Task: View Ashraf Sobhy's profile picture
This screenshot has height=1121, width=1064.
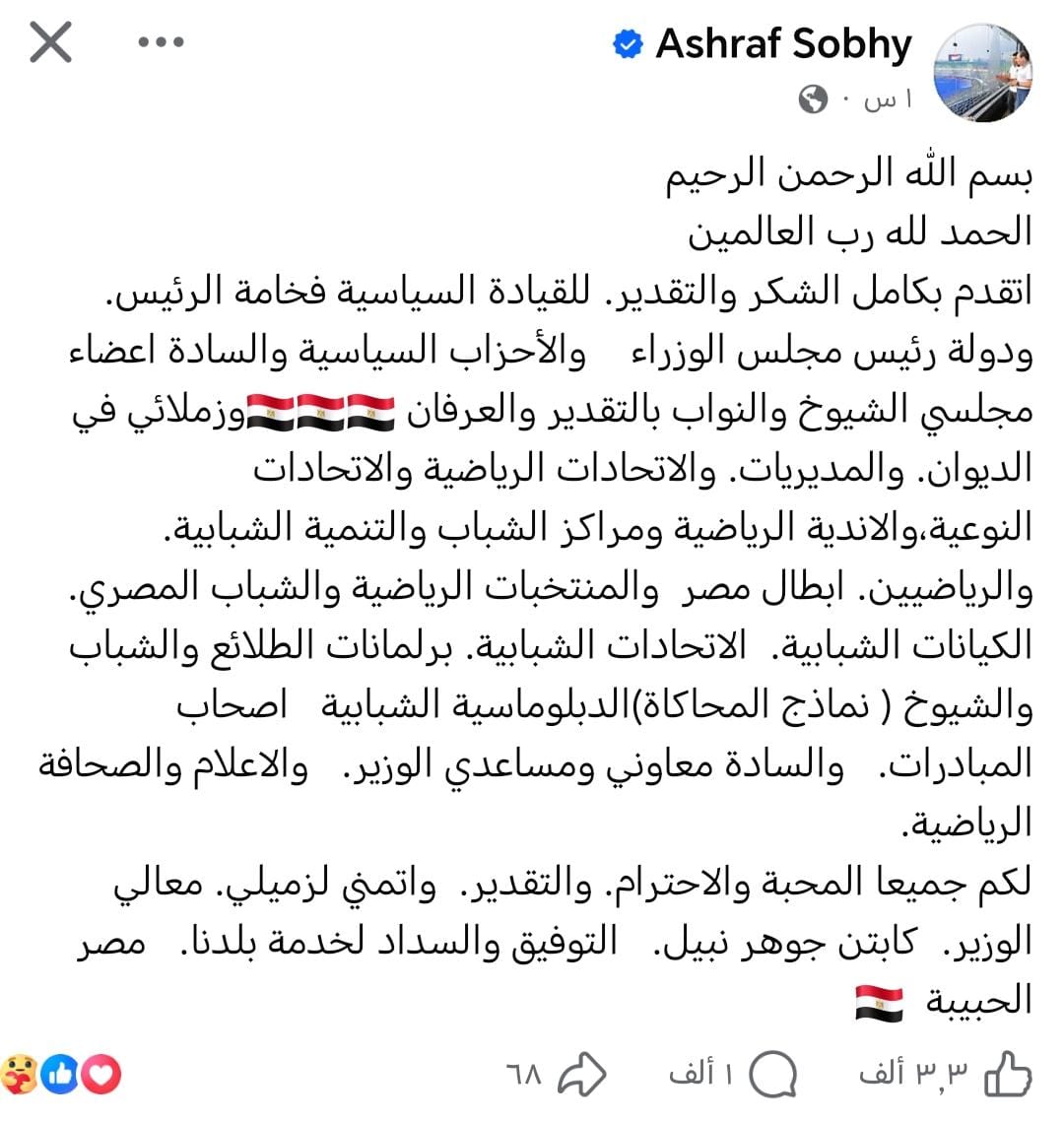Action: click(982, 73)
